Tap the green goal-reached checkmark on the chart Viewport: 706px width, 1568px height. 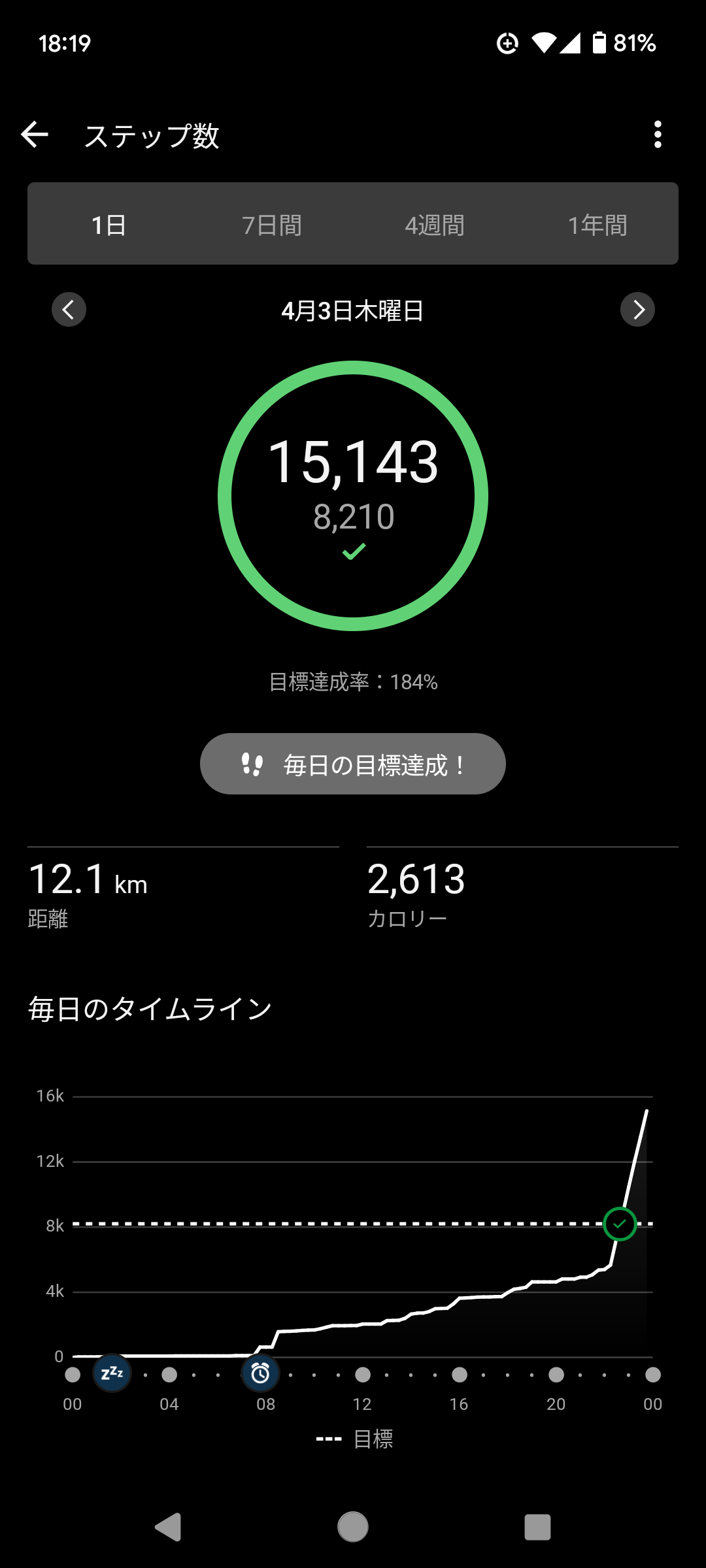pyautogui.click(x=620, y=1224)
